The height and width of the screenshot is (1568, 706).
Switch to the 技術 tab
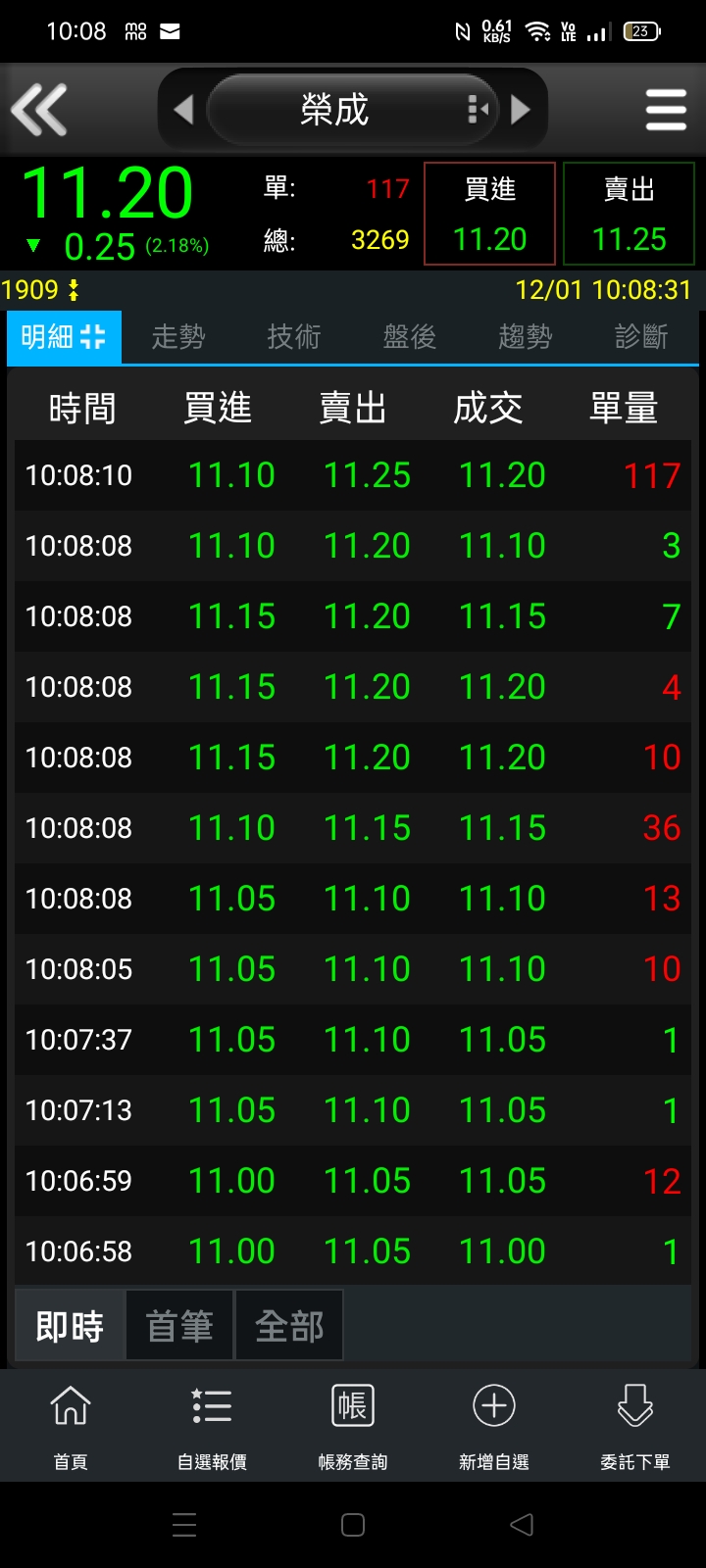tap(294, 337)
